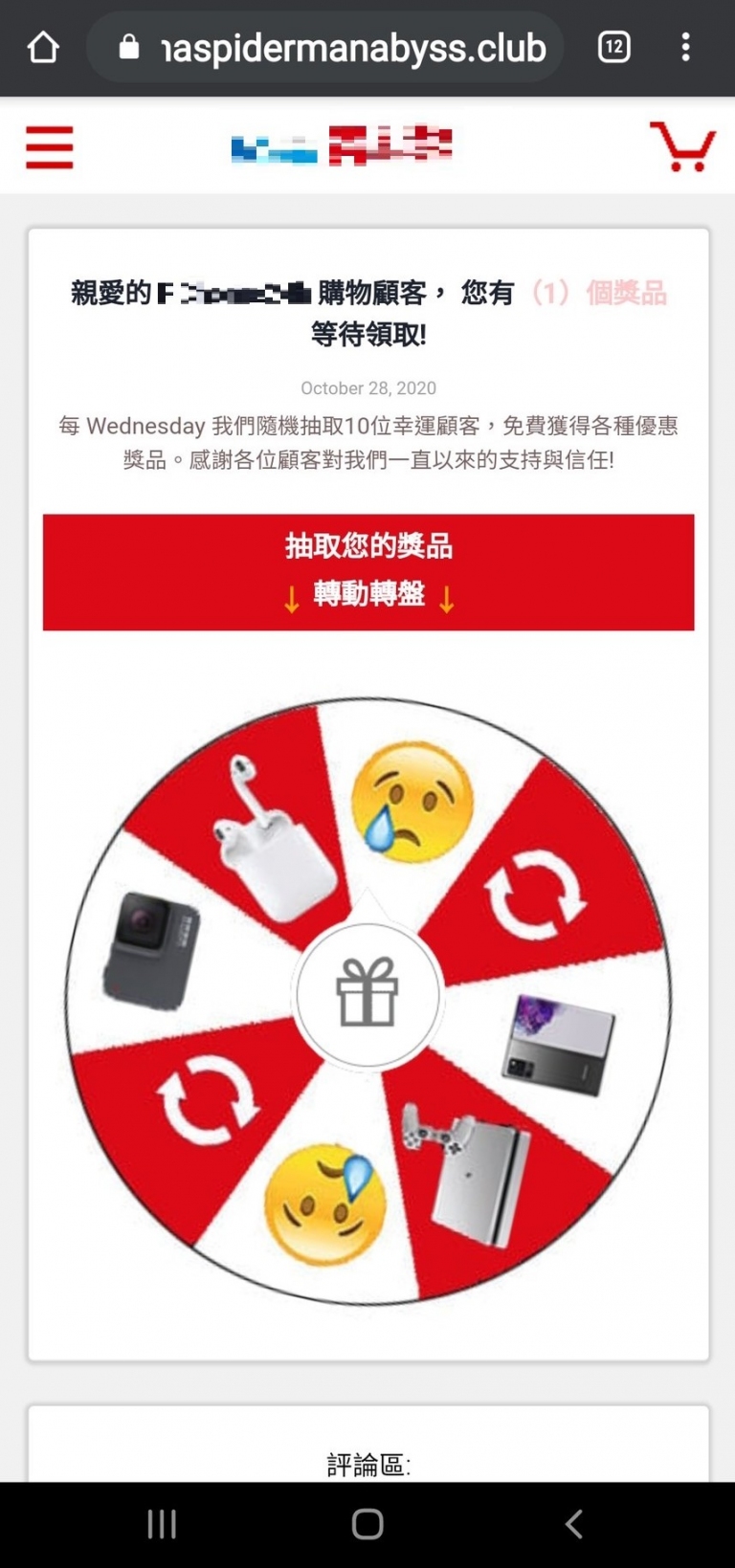This screenshot has width=735, height=1568.
Task: Open the tab switcher showing 12 tabs
Action: tap(614, 47)
